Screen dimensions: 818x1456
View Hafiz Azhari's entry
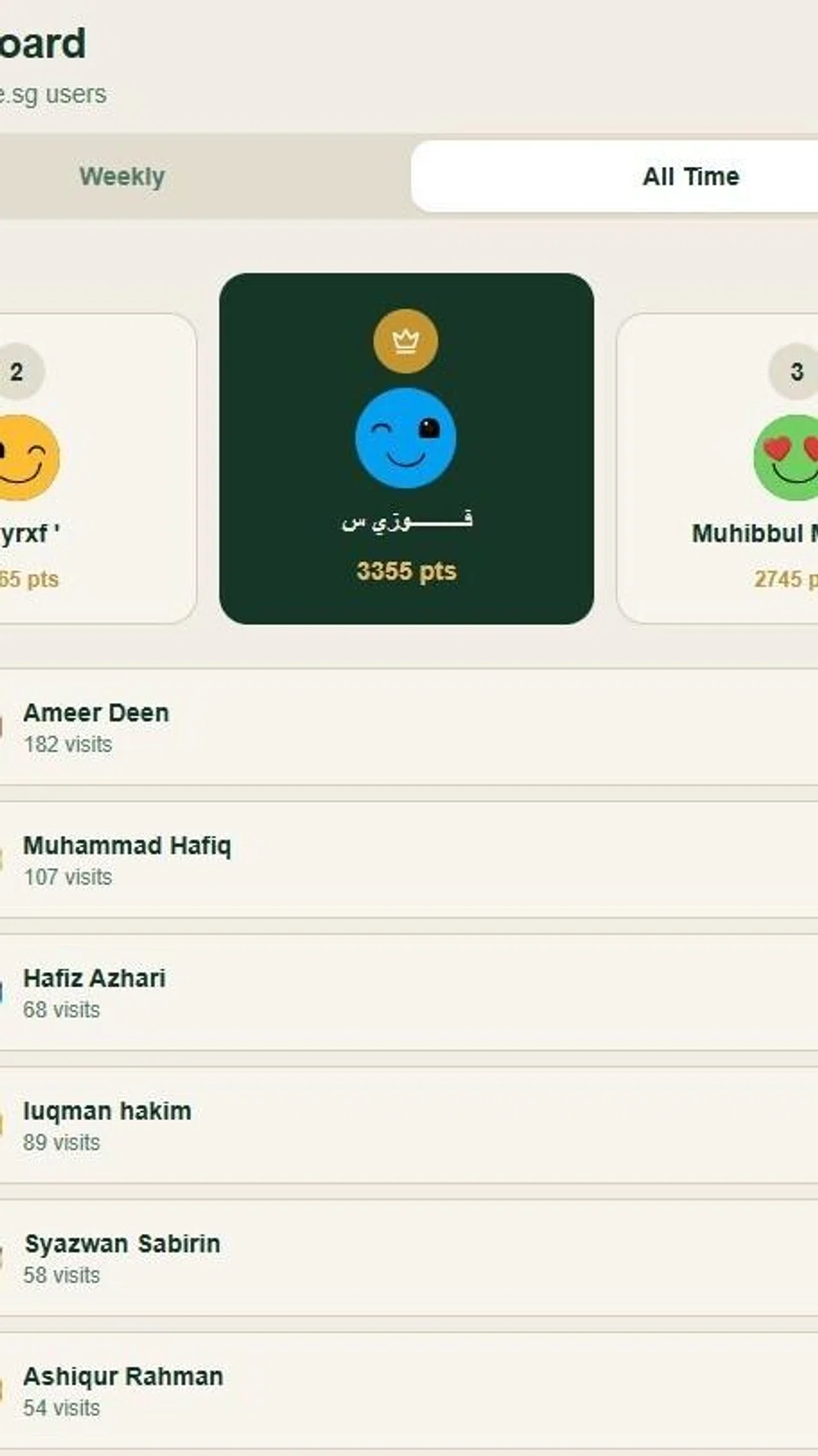409,993
